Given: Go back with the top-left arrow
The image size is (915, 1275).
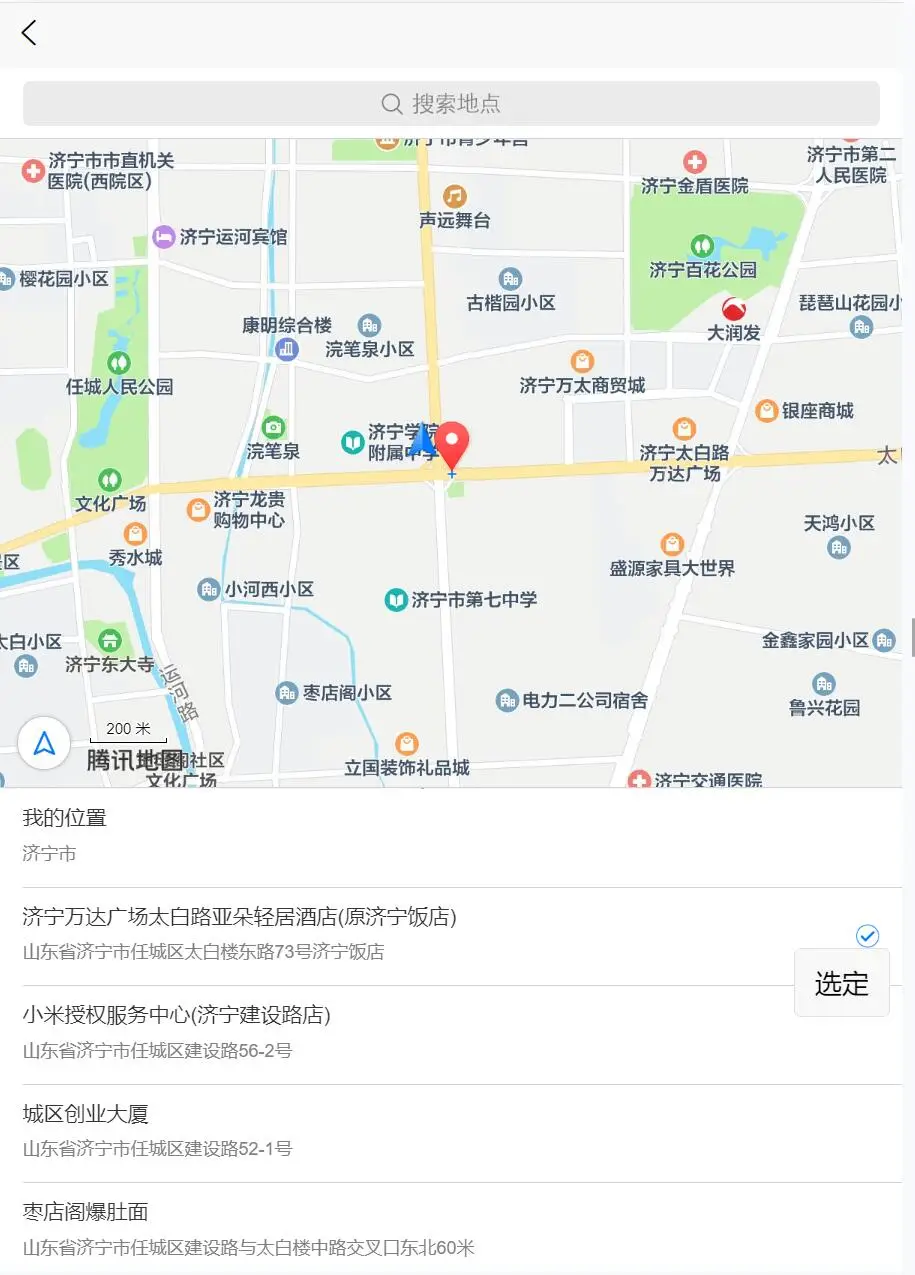Looking at the screenshot, I should pyautogui.click(x=29, y=33).
